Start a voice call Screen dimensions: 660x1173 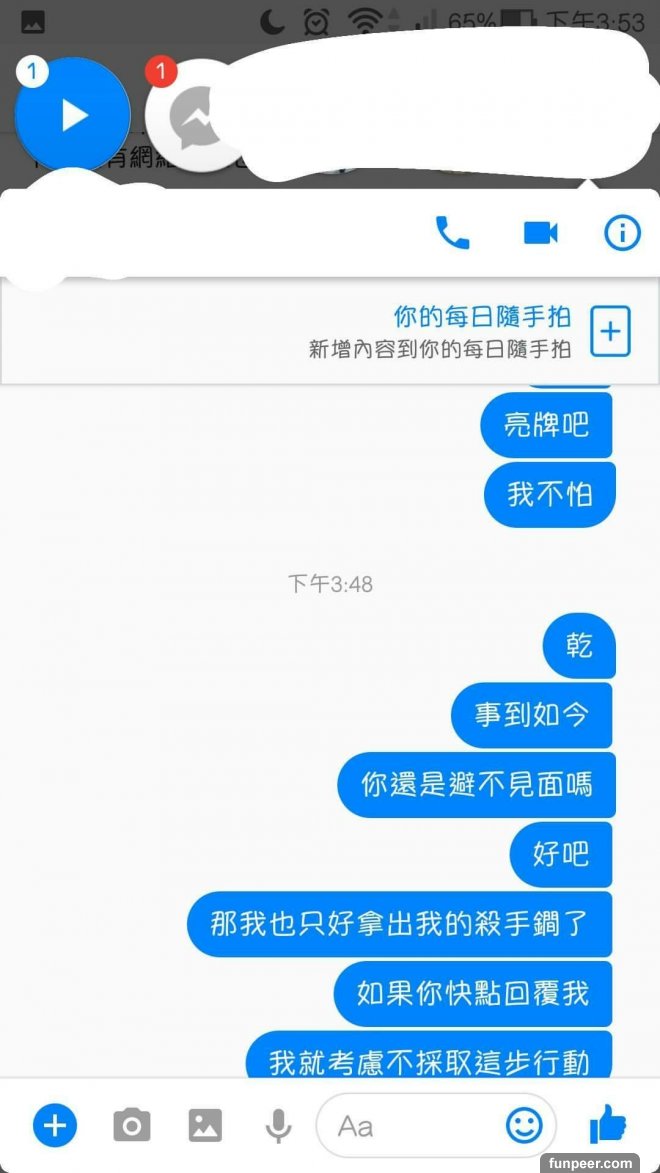(x=452, y=233)
